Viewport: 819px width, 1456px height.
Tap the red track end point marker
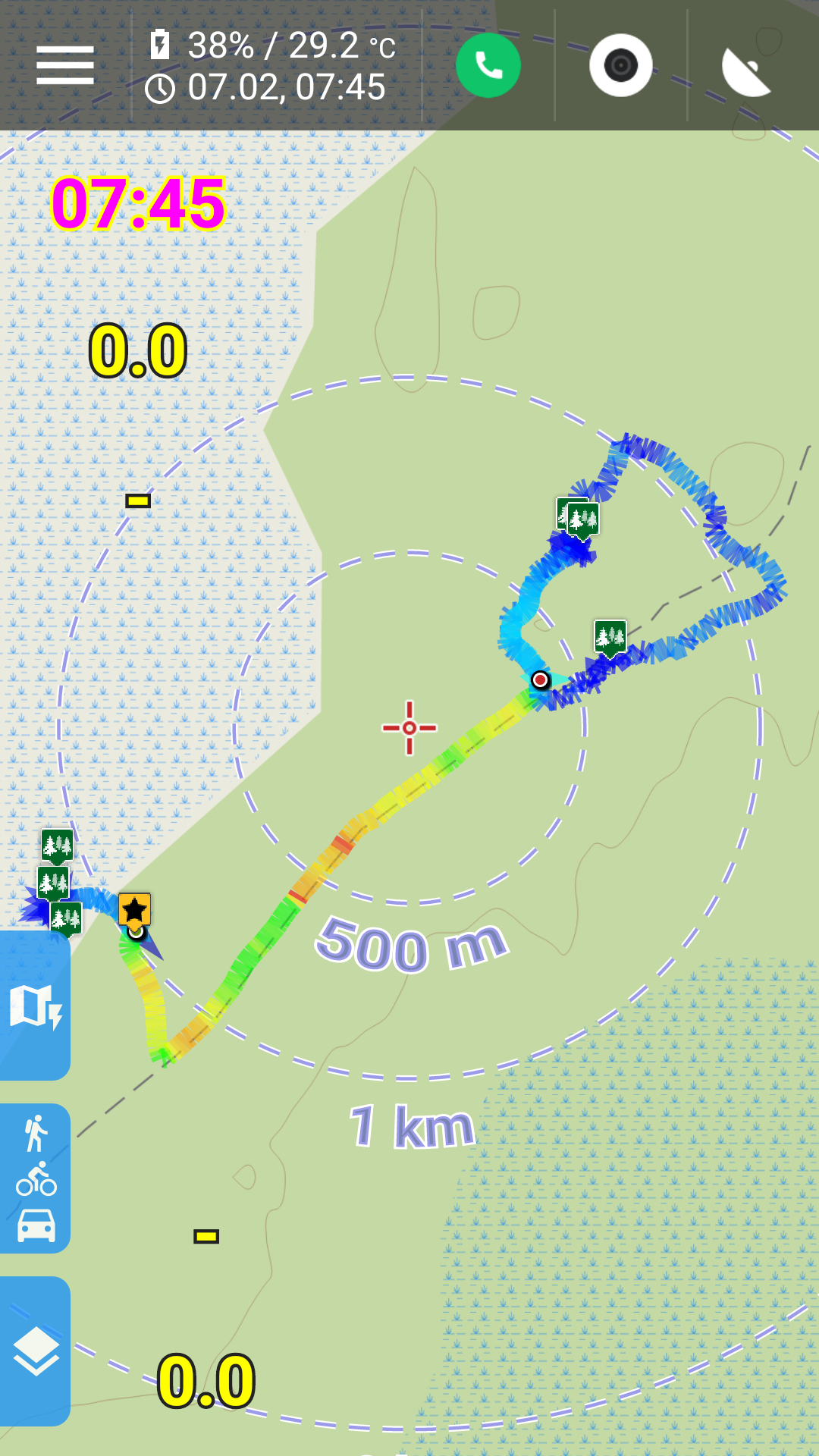coord(540,679)
